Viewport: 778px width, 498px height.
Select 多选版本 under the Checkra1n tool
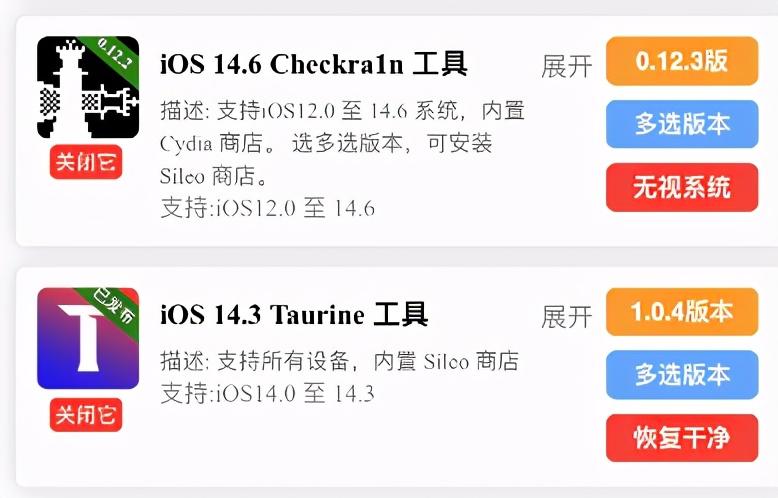pyautogui.click(x=682, y=124)
